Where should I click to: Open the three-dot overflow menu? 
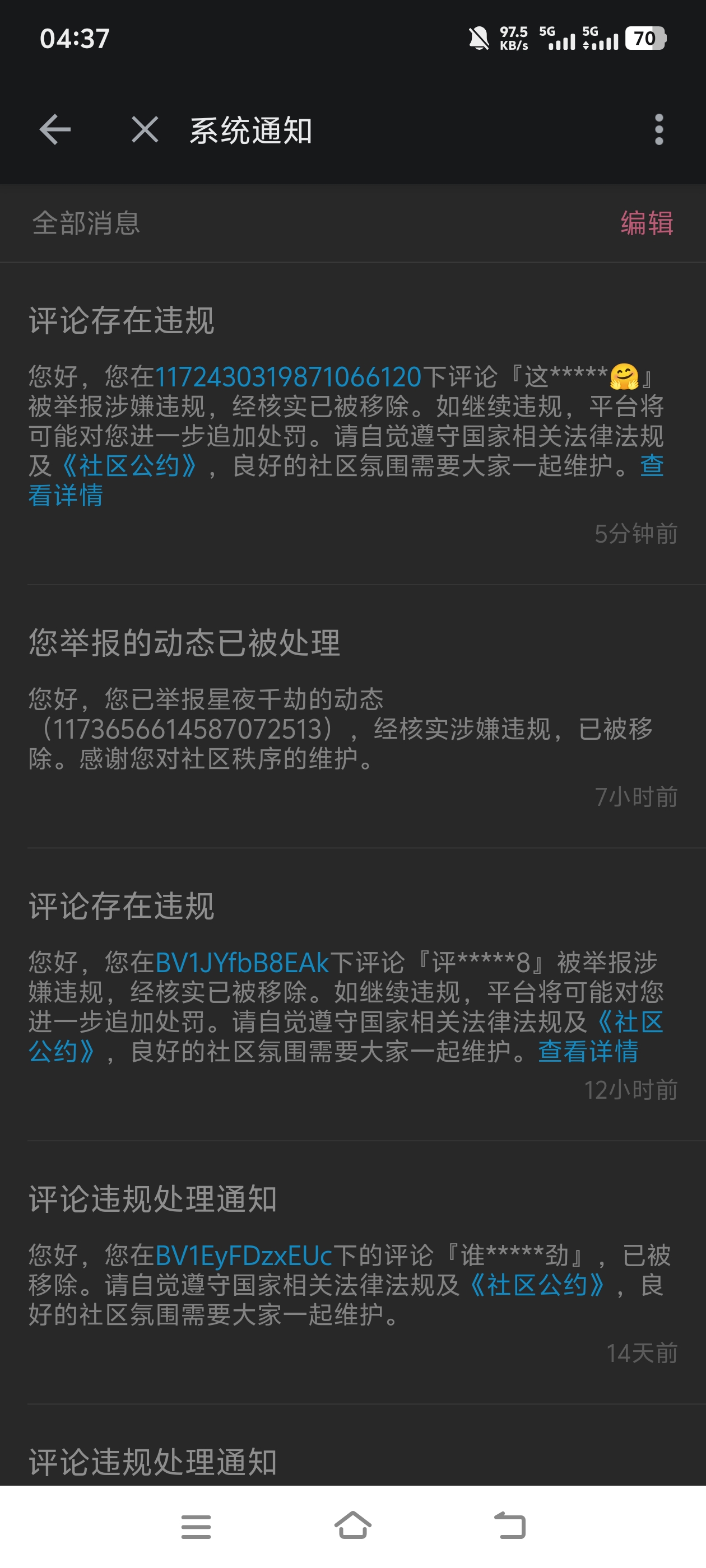pyautogui.click(x=658, y=130)
